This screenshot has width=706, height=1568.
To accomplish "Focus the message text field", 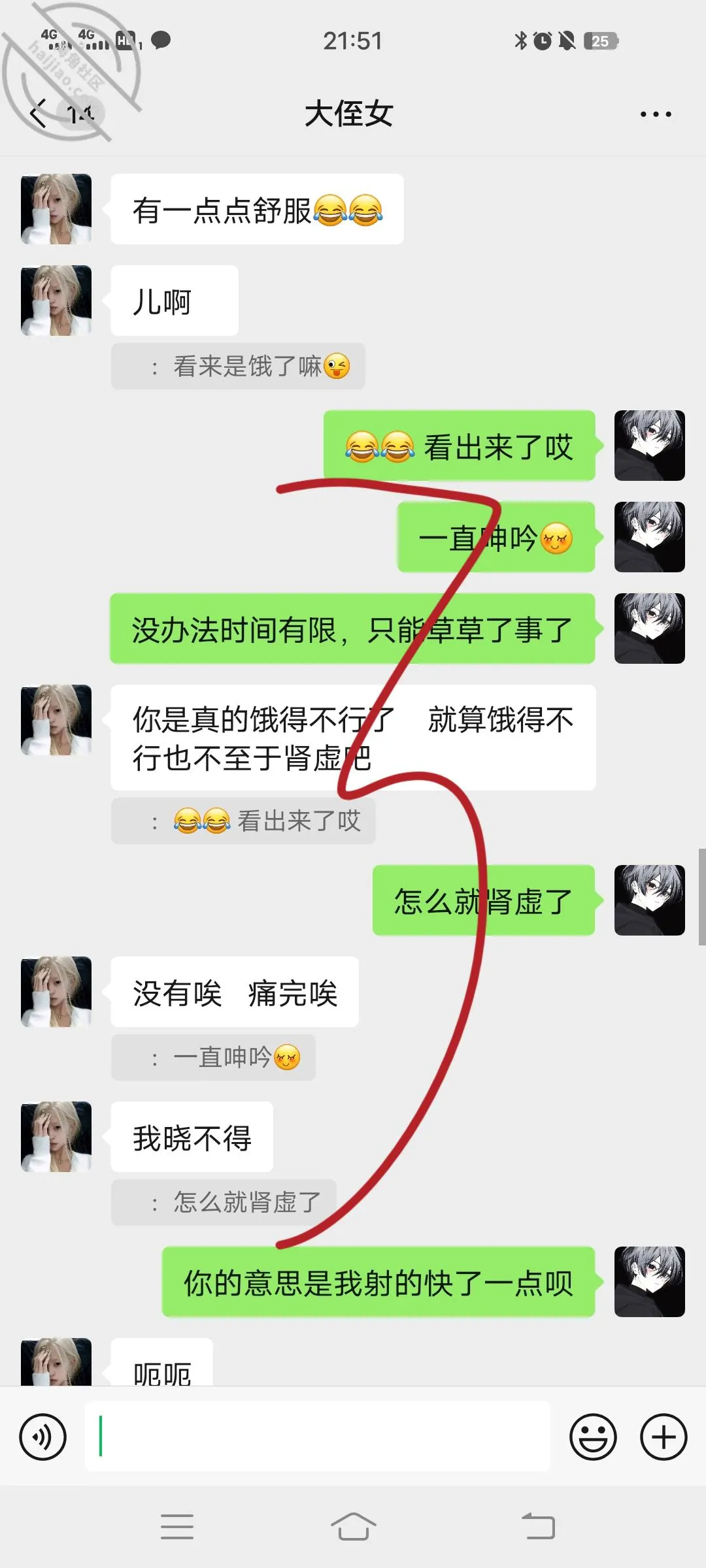I will pos(317,1436).
